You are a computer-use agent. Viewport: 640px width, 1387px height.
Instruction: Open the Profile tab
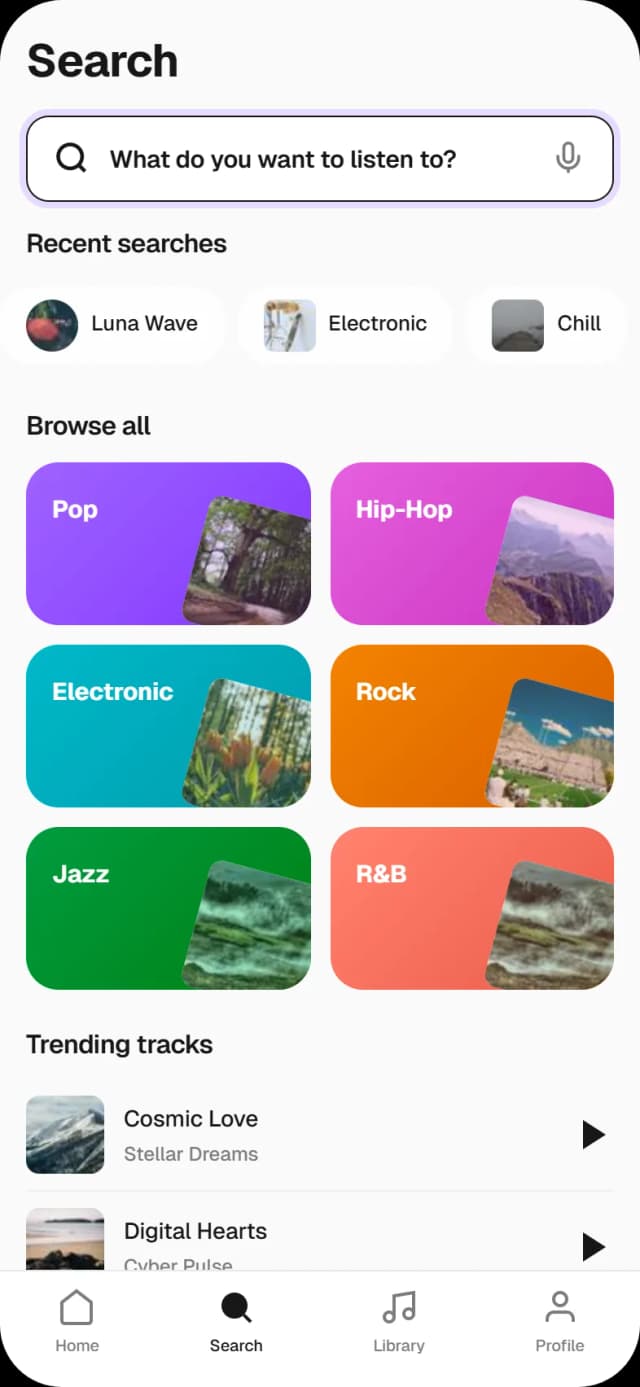(x=559, y=1320)
